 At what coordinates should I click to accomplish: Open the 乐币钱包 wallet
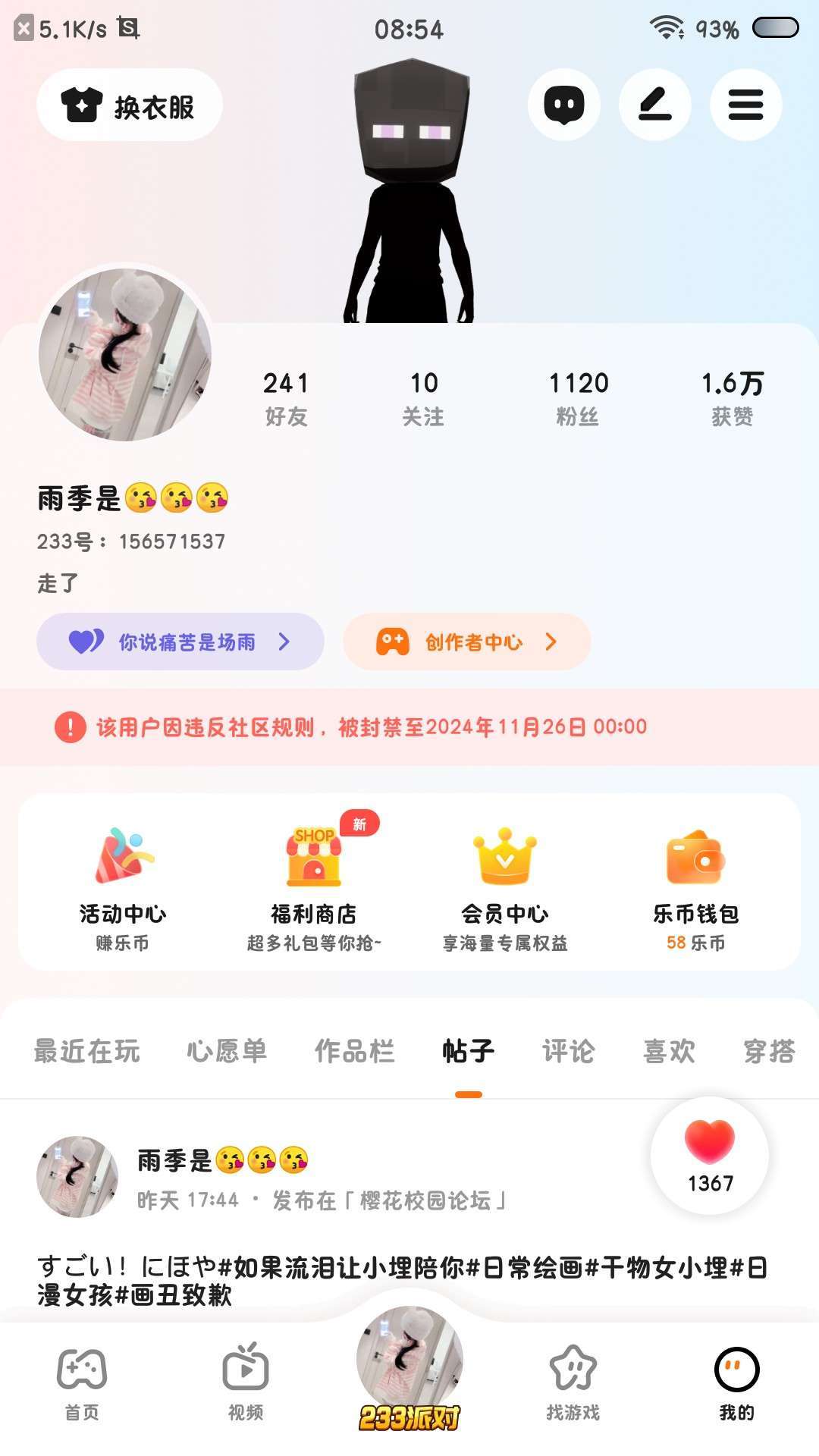[695, 887]
